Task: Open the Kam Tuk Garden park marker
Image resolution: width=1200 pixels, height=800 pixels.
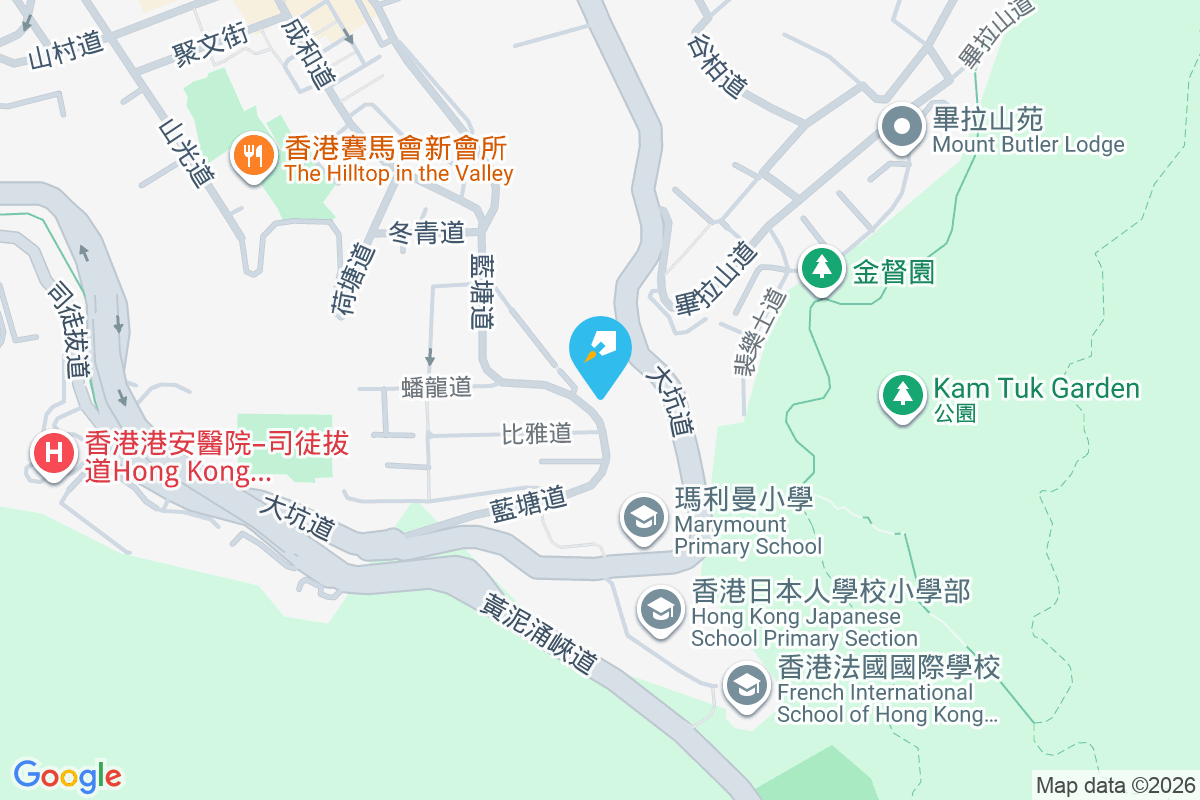Action: point(903,395)
